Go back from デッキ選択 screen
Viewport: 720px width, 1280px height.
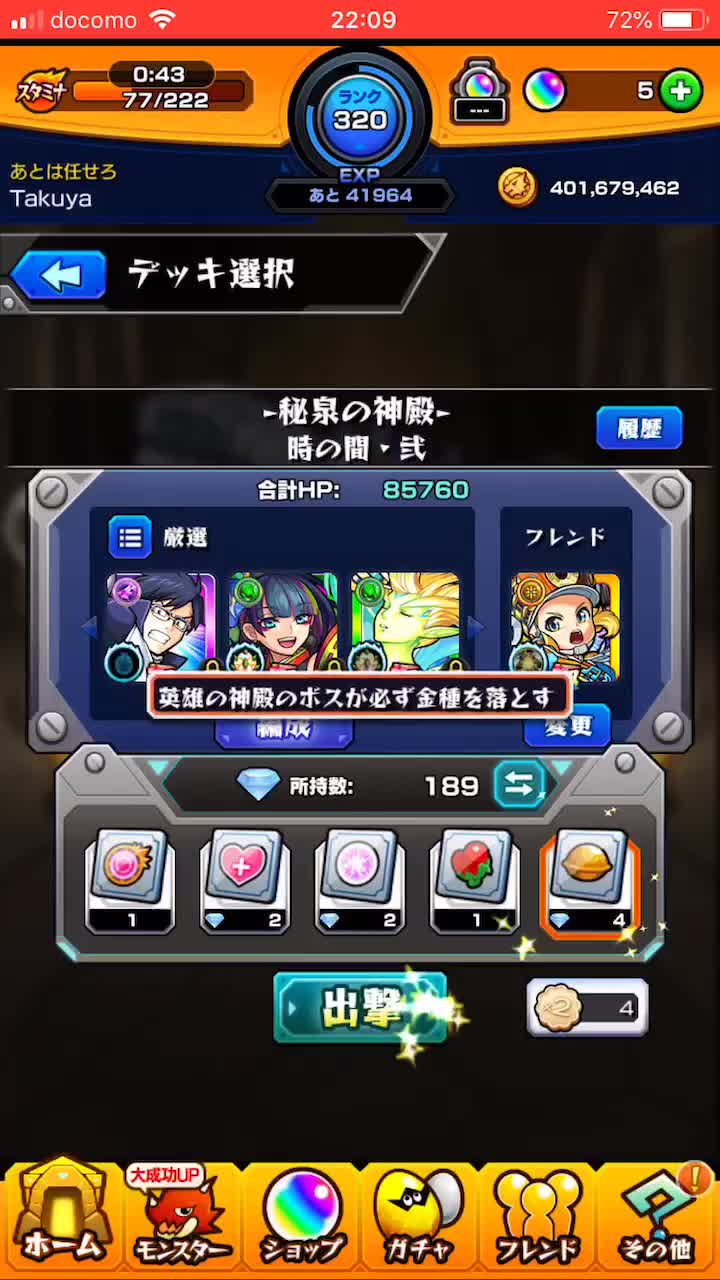(59, 275)
